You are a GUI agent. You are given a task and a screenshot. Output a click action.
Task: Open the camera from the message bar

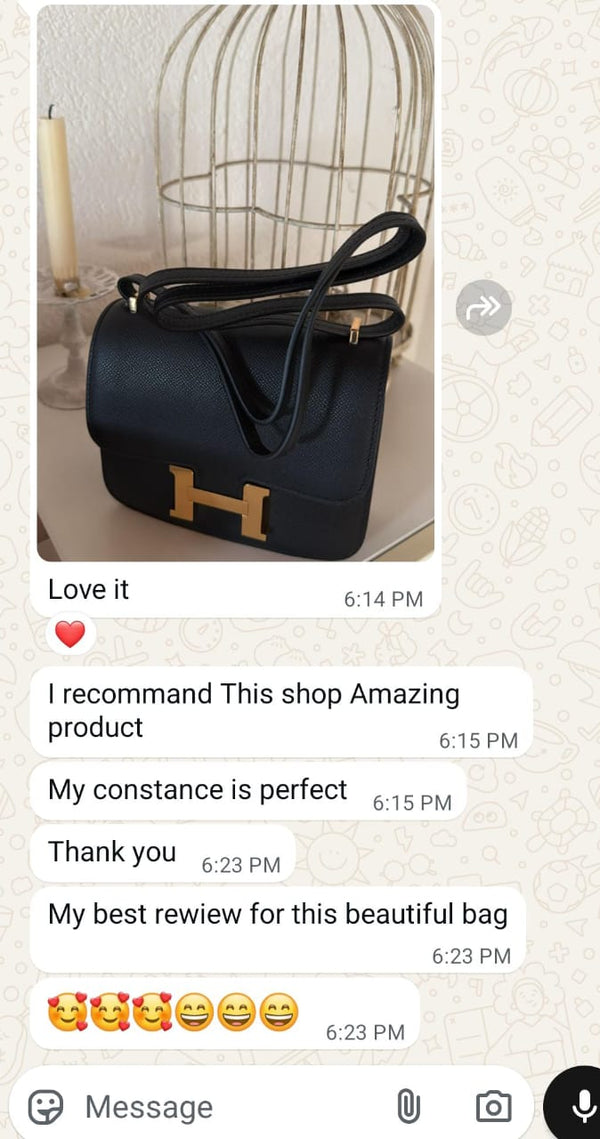coord(493,1107)
